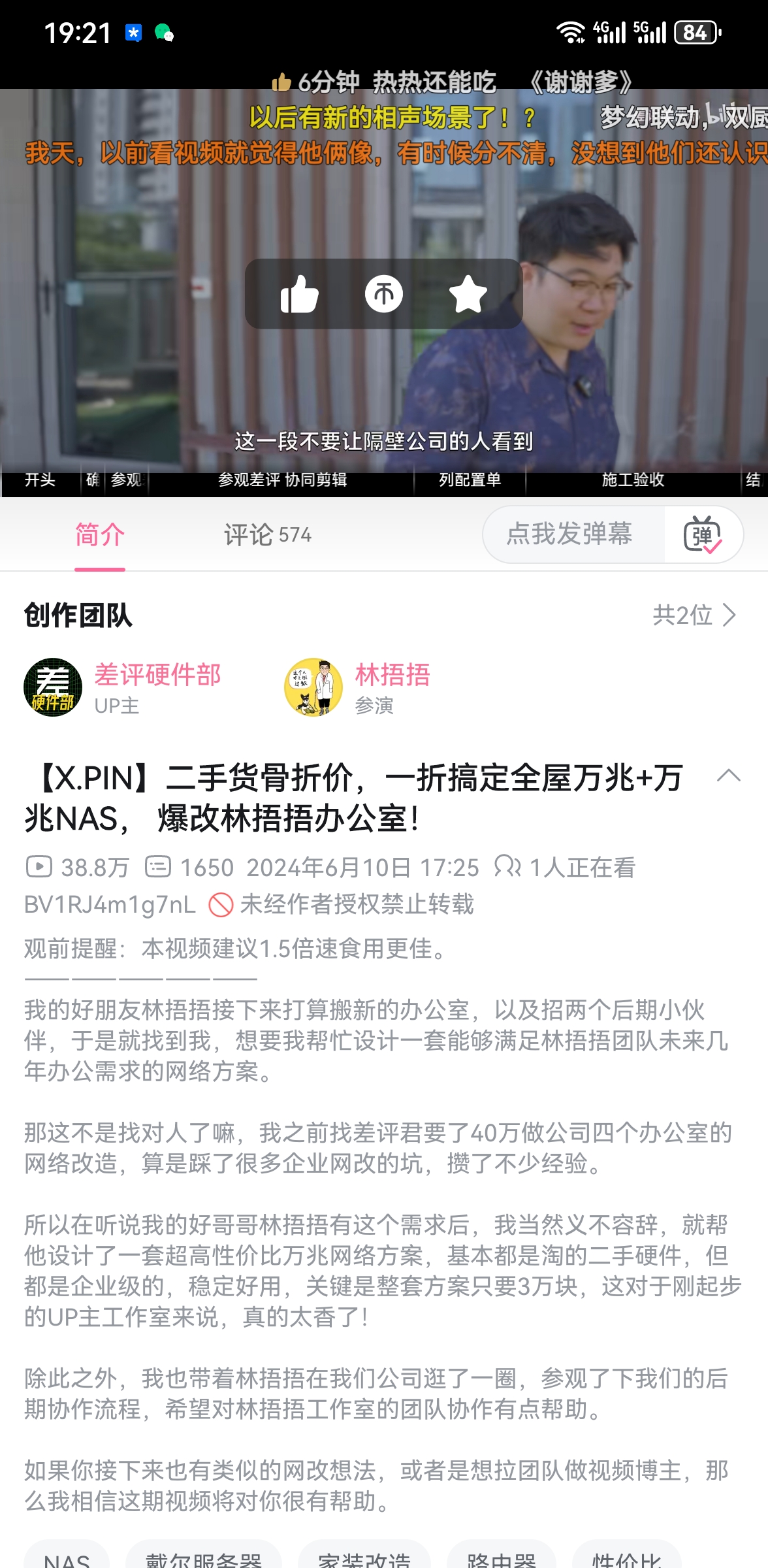The image size is (768, 1568).
Task: Open the 家装改造 tag
Action: [x=364, y=1558]
